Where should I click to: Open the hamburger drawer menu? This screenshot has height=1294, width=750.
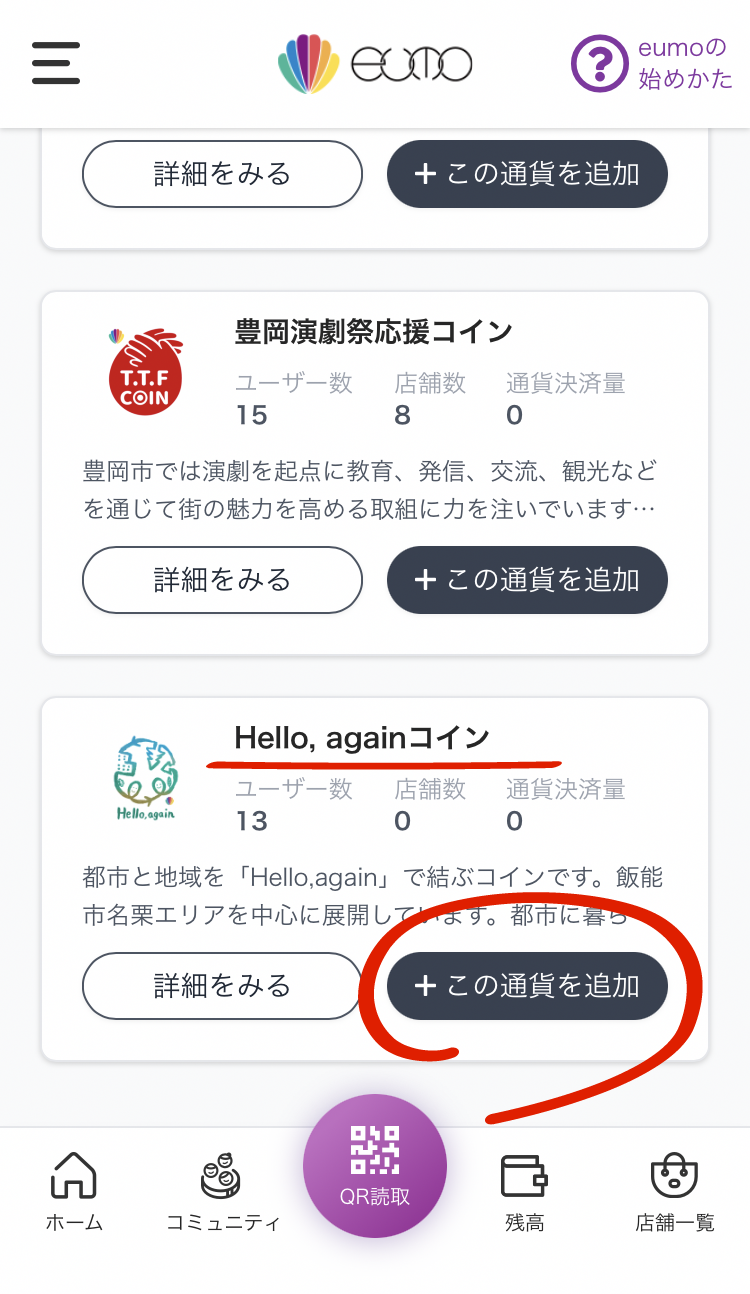[56, 64]
